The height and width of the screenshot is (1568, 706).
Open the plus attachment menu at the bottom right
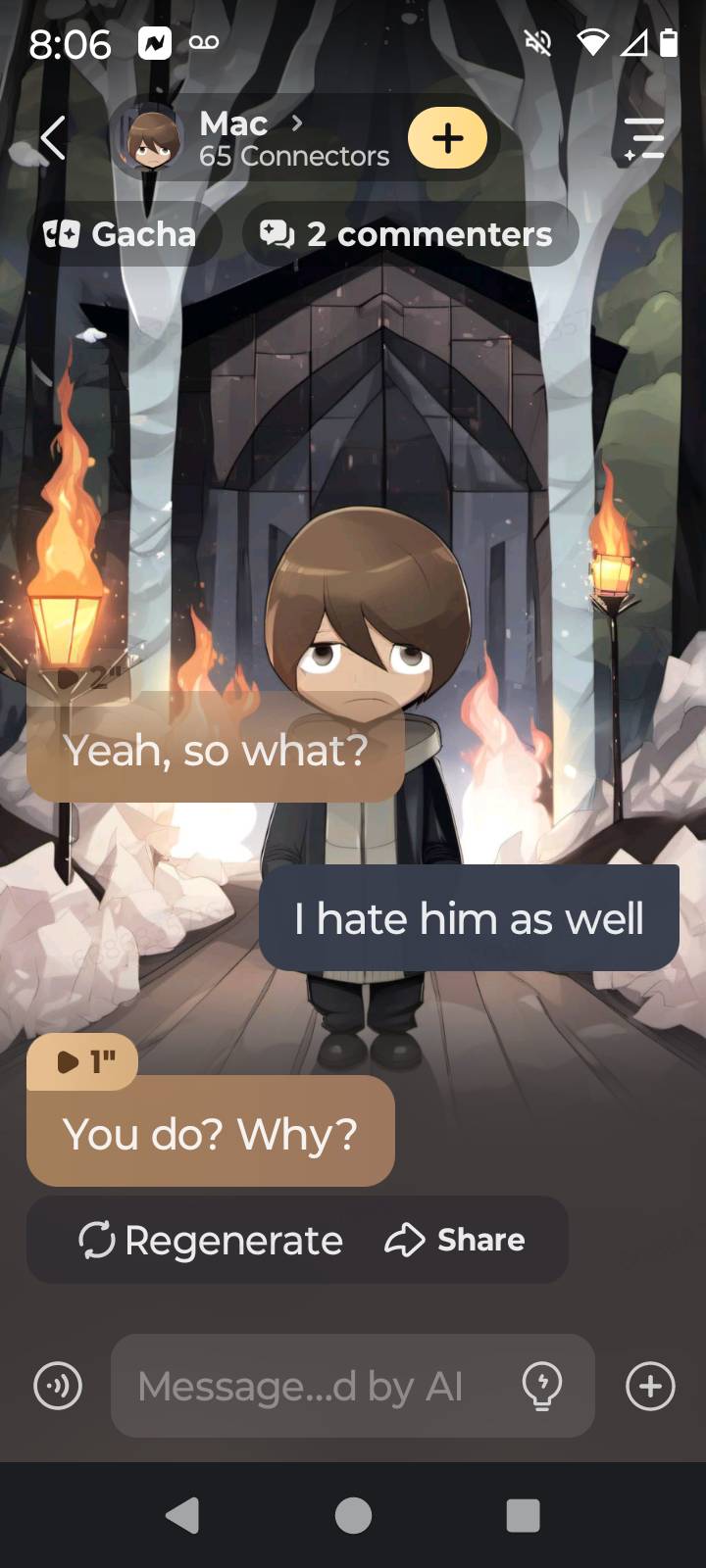coord(650,1386)
